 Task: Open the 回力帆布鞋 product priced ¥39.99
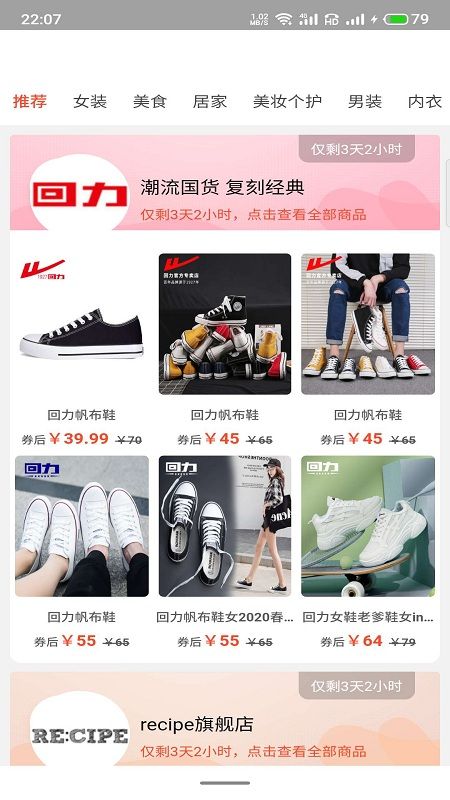point(82,350)
